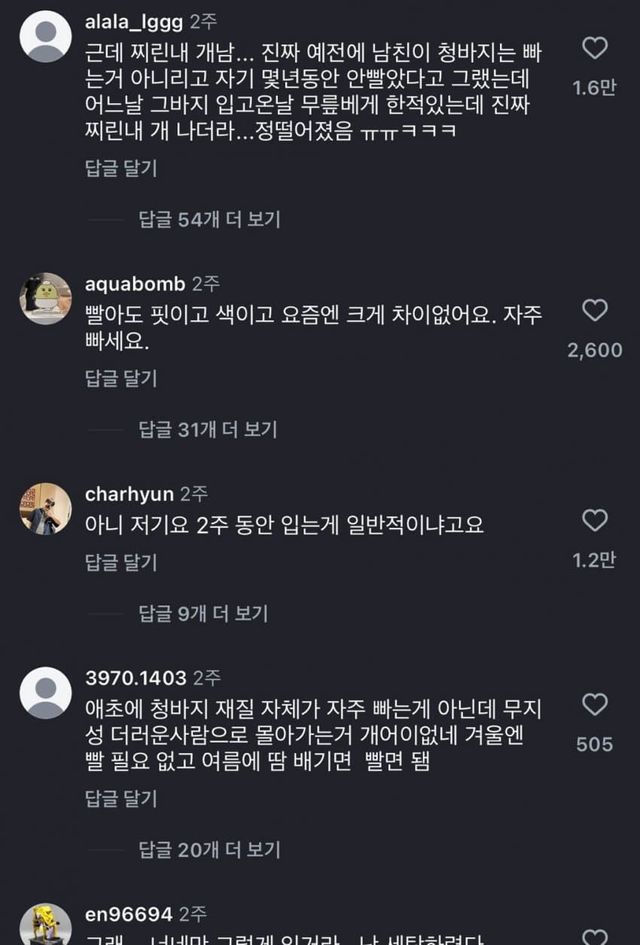The image size is (640, 945).
Task: Like aquabomb's comment
Action: [595, 311]
